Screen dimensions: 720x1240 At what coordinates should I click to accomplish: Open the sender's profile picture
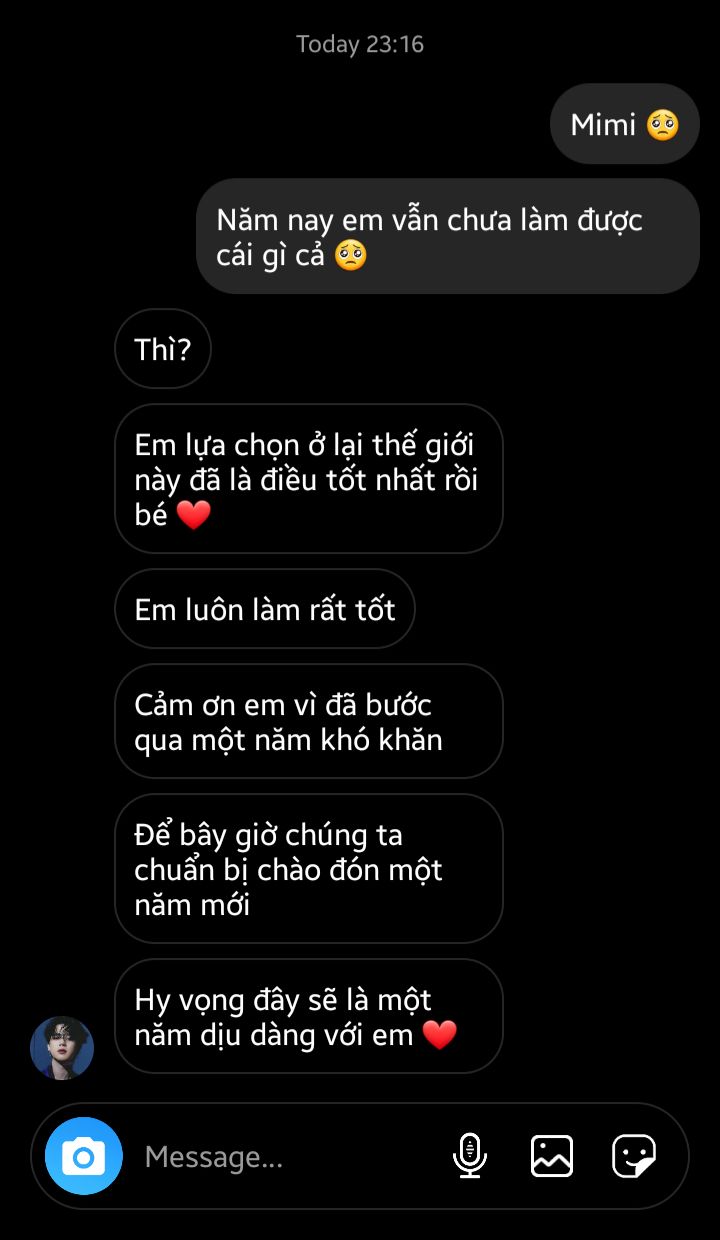62,1048
